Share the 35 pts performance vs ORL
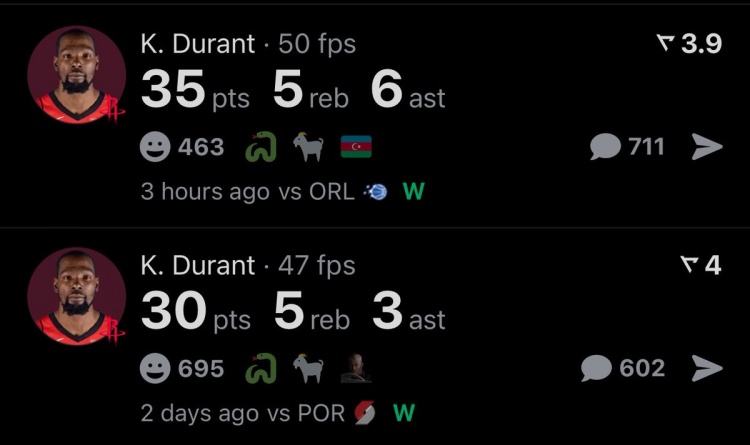The image size is (750, 445). [x=707, y=147]
